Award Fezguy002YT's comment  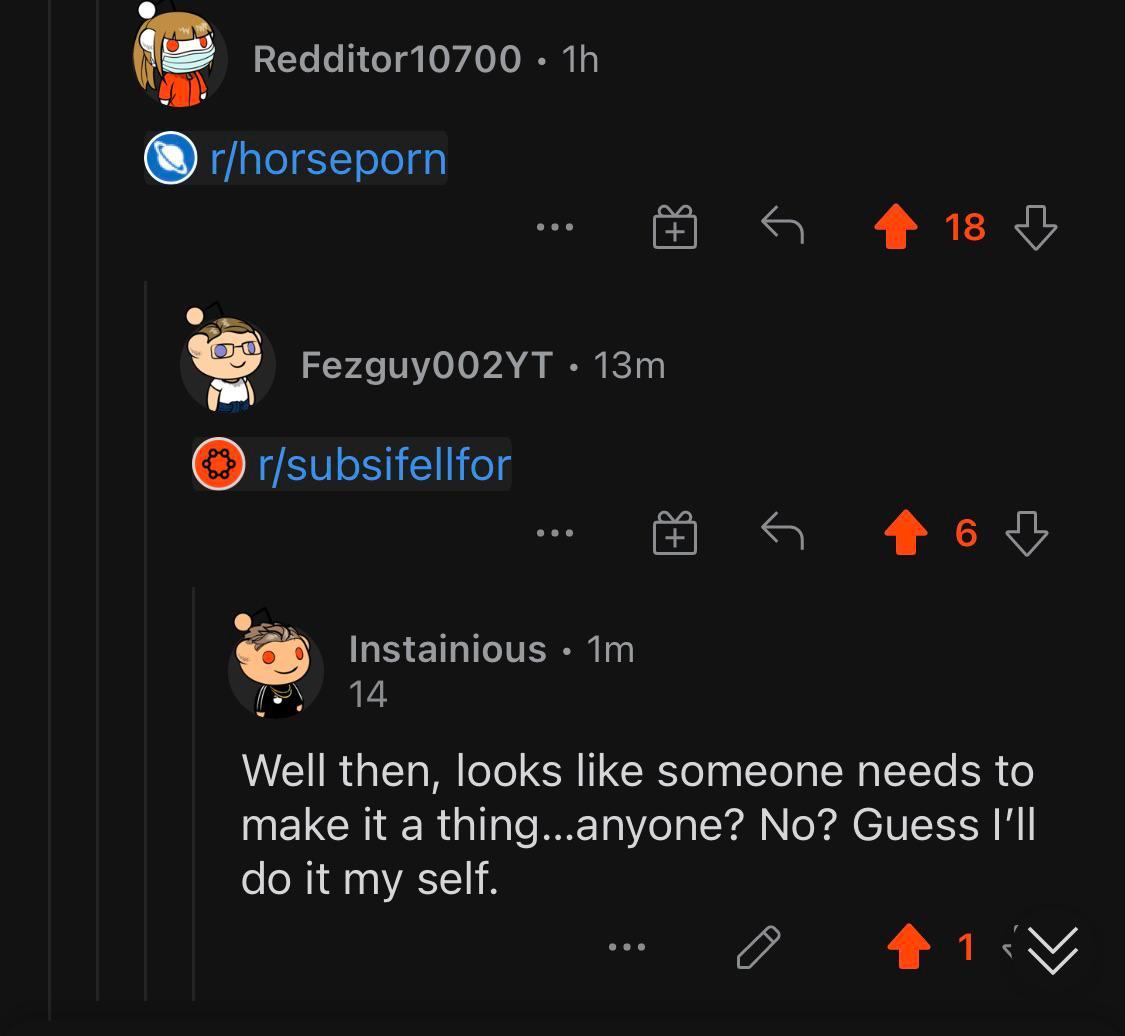coord(675,533)
